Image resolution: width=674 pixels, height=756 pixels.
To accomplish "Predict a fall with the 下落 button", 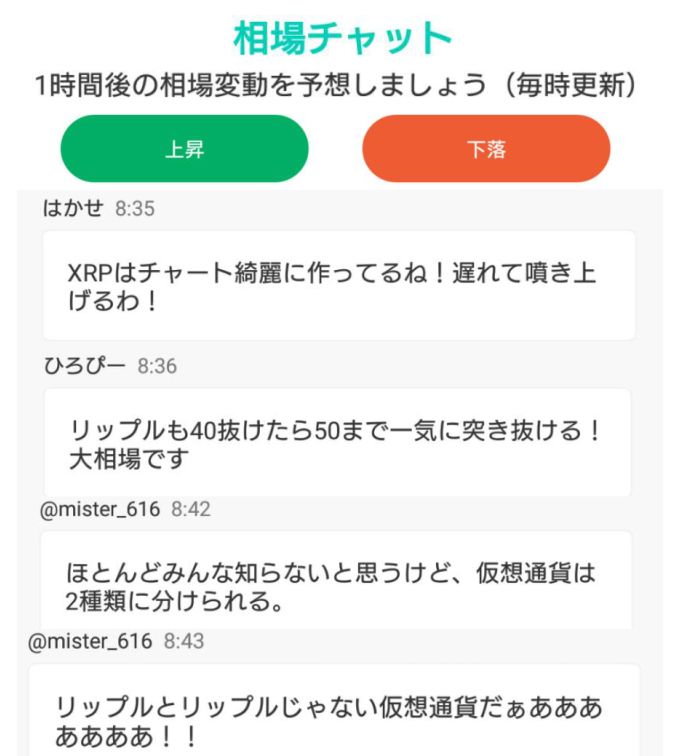I will [x=486, y=149].
